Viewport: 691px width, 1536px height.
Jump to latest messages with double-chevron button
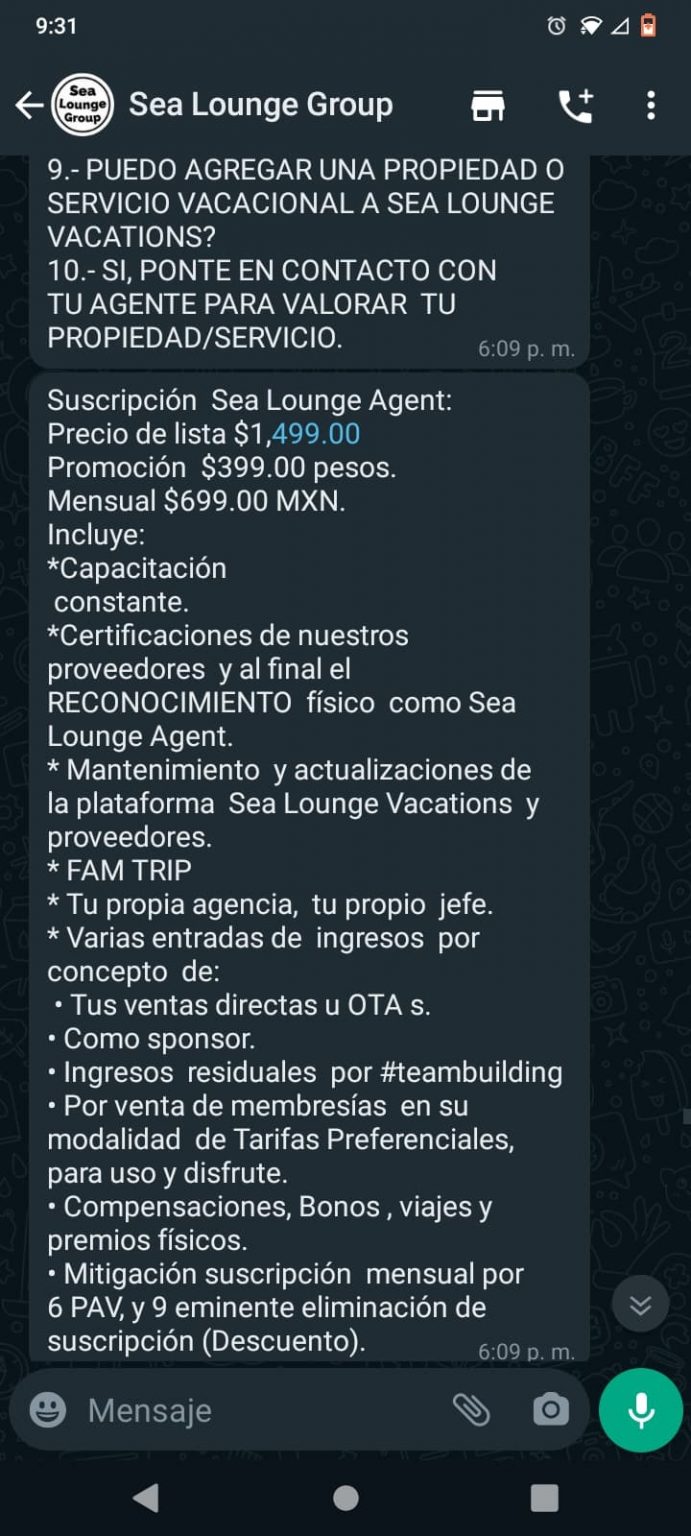coord(641,1304)
